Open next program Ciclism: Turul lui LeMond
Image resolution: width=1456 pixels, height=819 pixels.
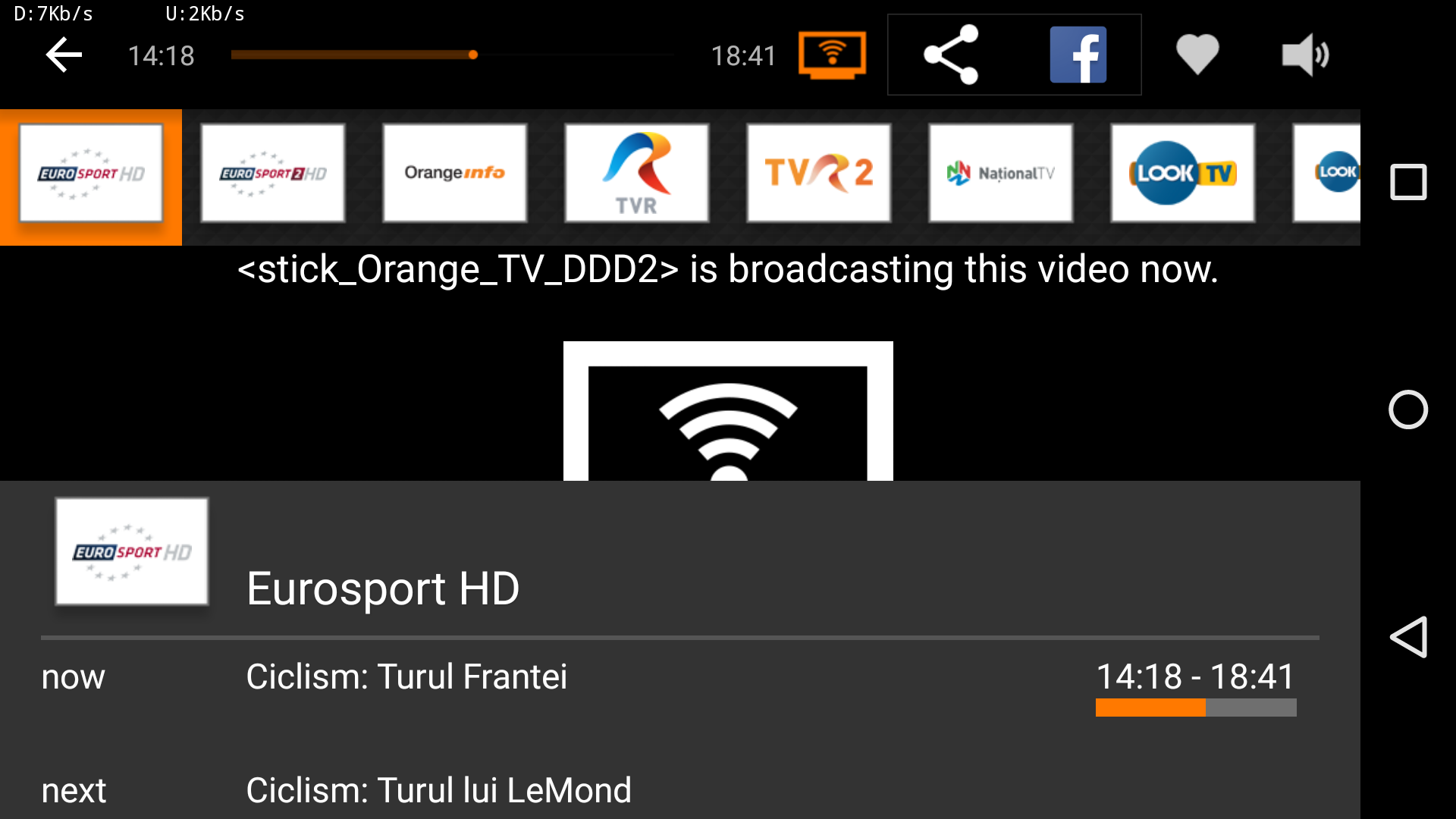(x=438, y=790)
